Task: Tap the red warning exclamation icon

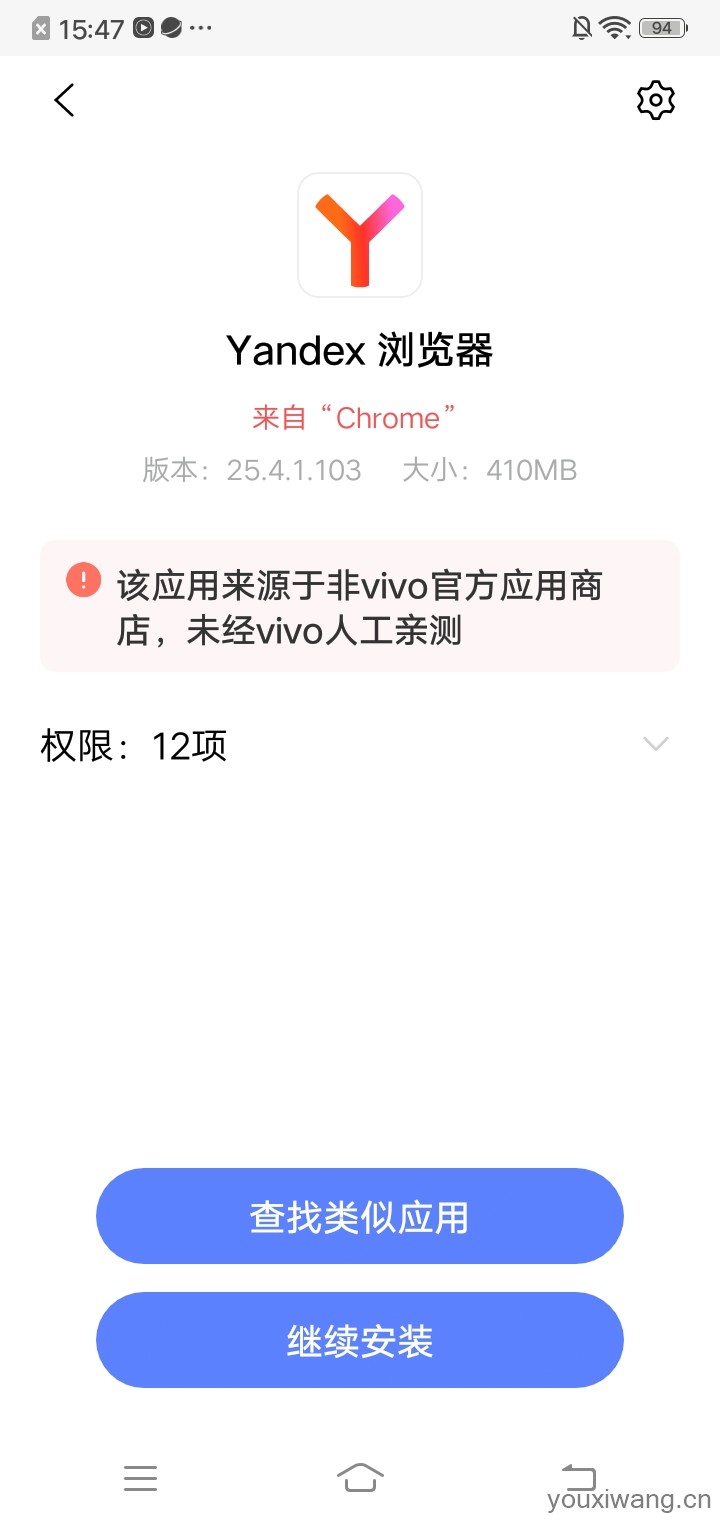Action: tap(82, 580)
